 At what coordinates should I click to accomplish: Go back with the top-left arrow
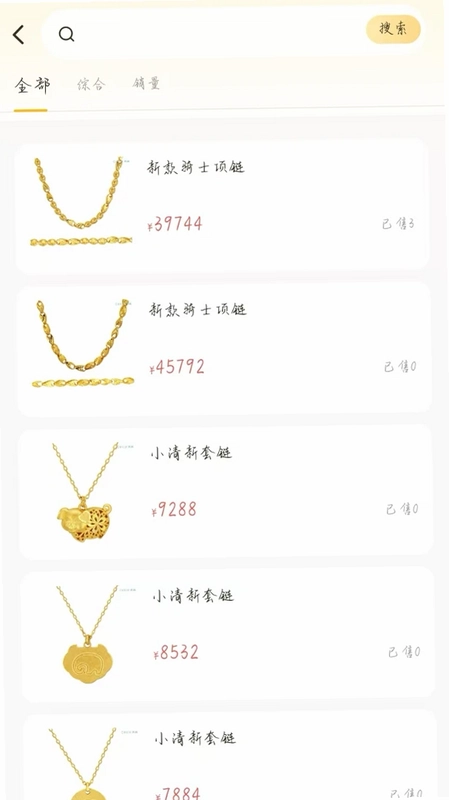(x=18, y=35)
